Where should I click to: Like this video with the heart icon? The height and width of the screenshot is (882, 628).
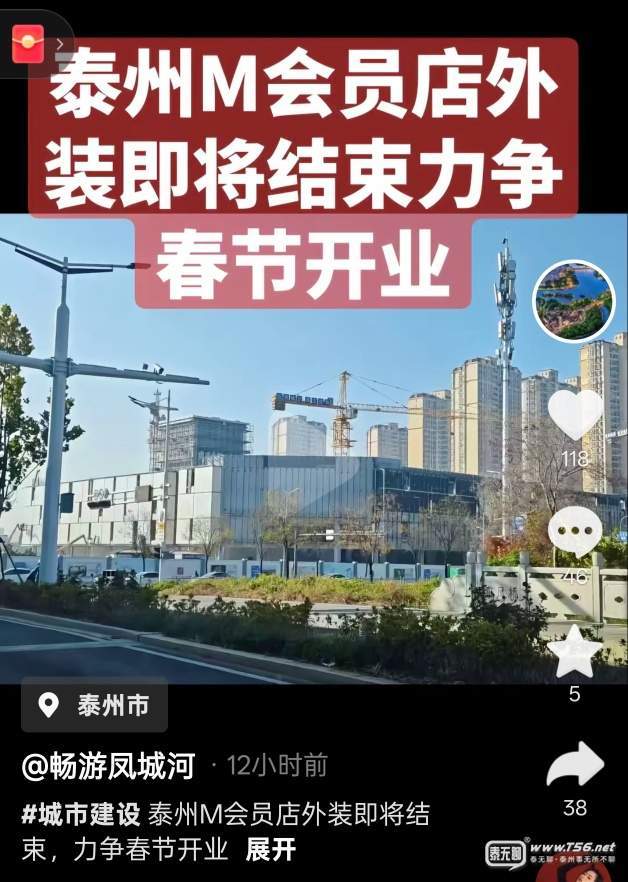pos(575,413)
